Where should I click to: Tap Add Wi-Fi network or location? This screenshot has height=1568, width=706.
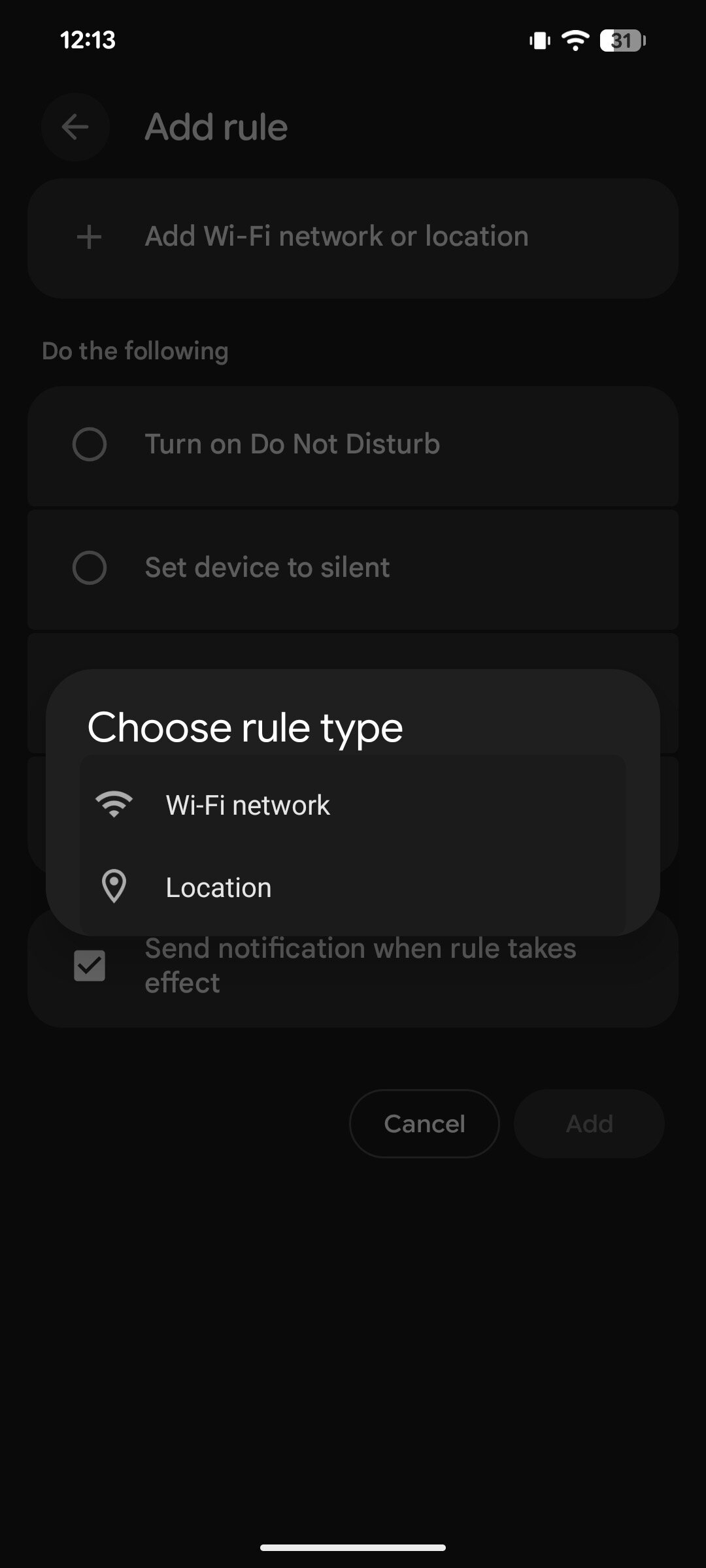(353, 238)
